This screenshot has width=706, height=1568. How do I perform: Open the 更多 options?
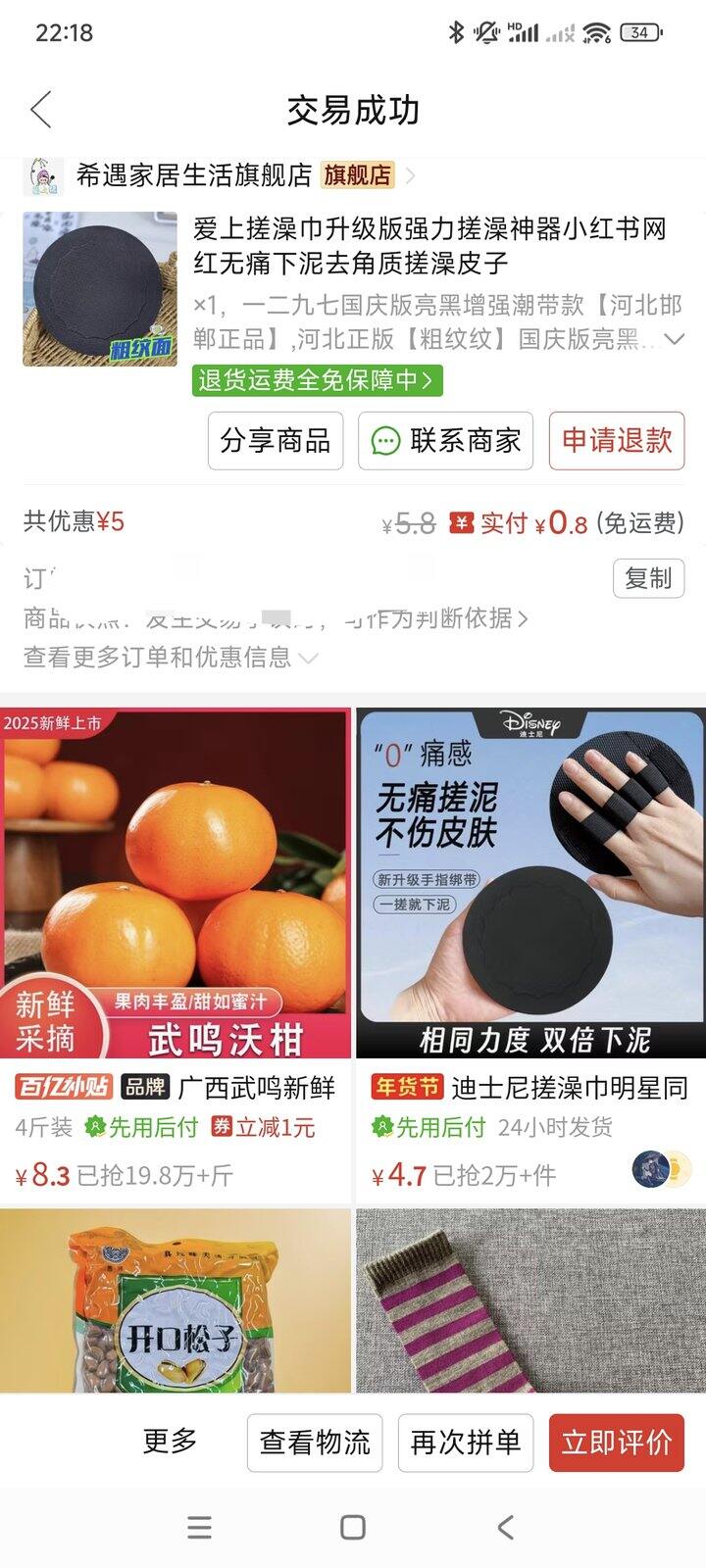pos(170,1442)
